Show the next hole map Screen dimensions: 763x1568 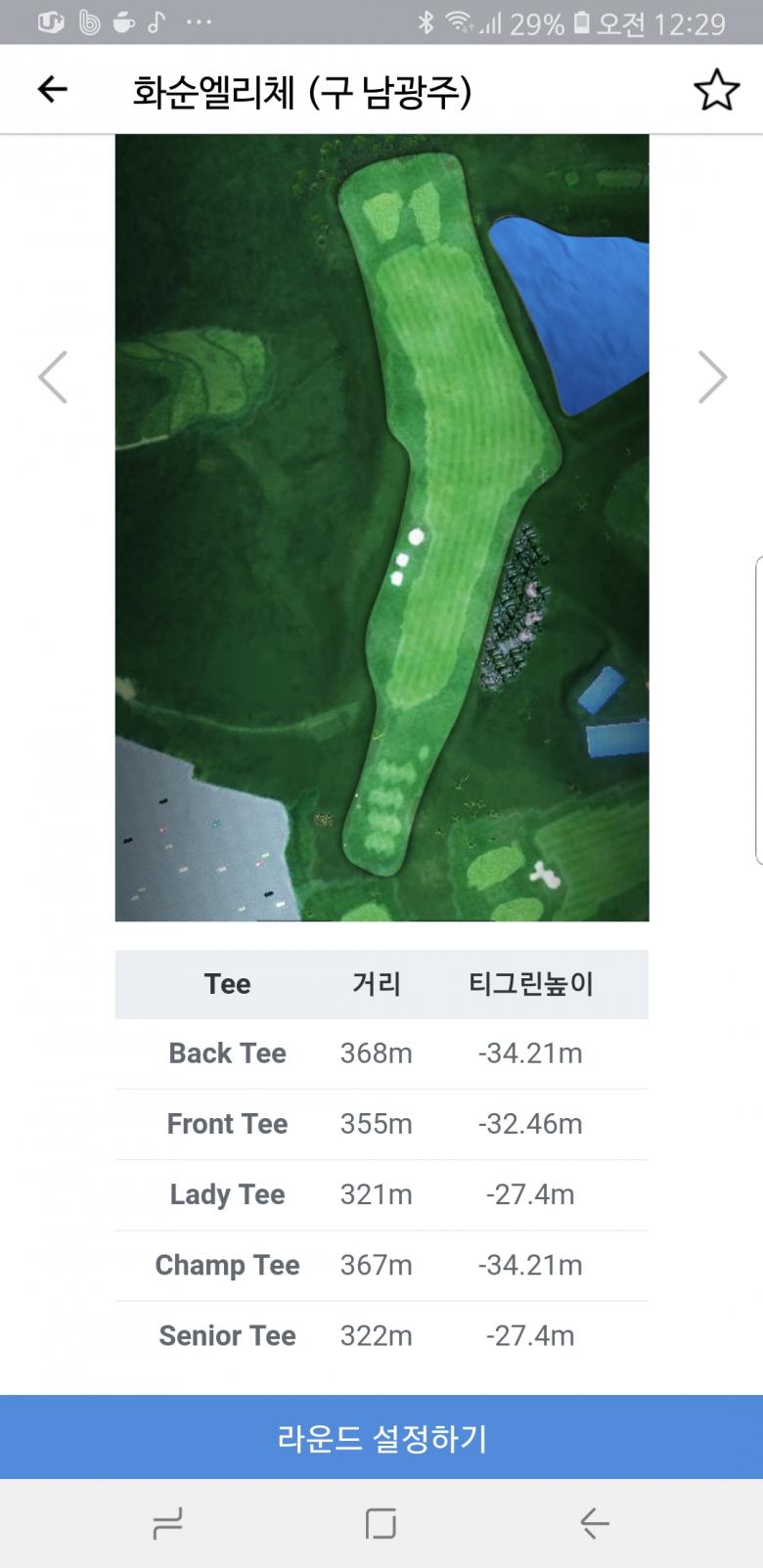tap(712, 377)
